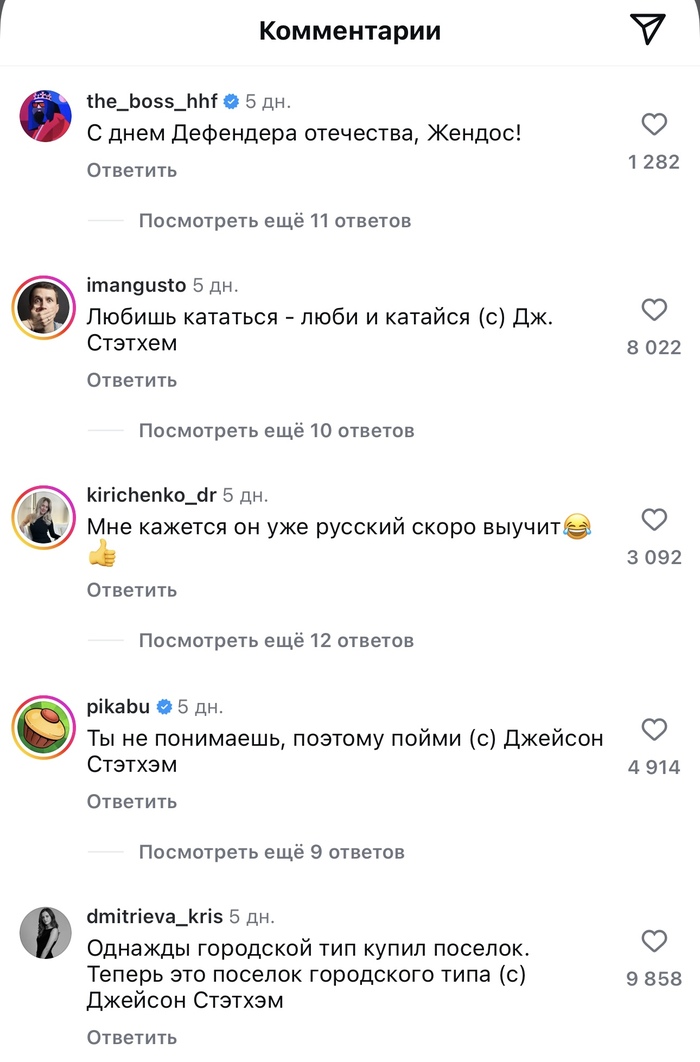Expand 'Посмотреть ещё 12 ответов'
The image size is (700, 1062).
tap(276, 641)
